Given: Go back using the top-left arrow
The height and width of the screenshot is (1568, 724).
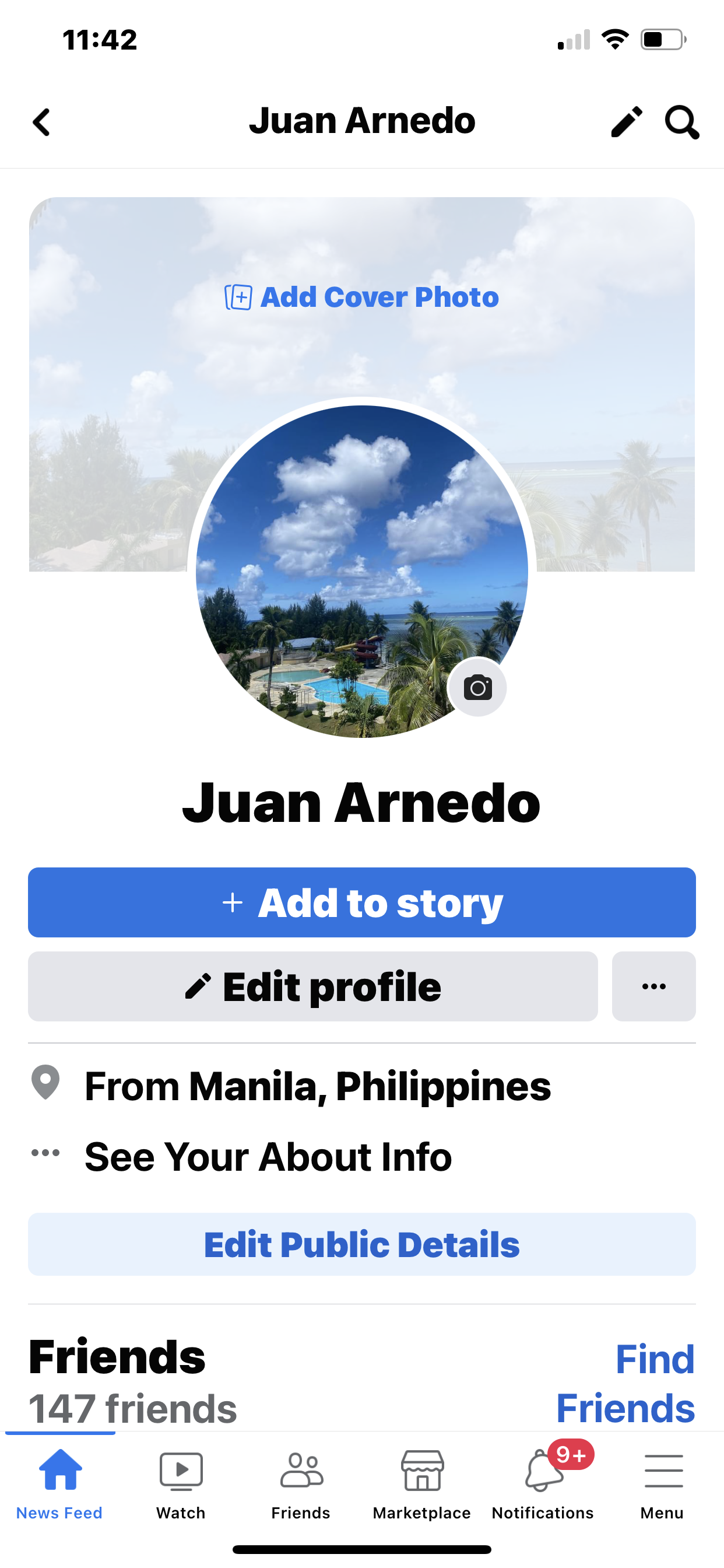Looking at the screenshot, I should coord(41,123).
